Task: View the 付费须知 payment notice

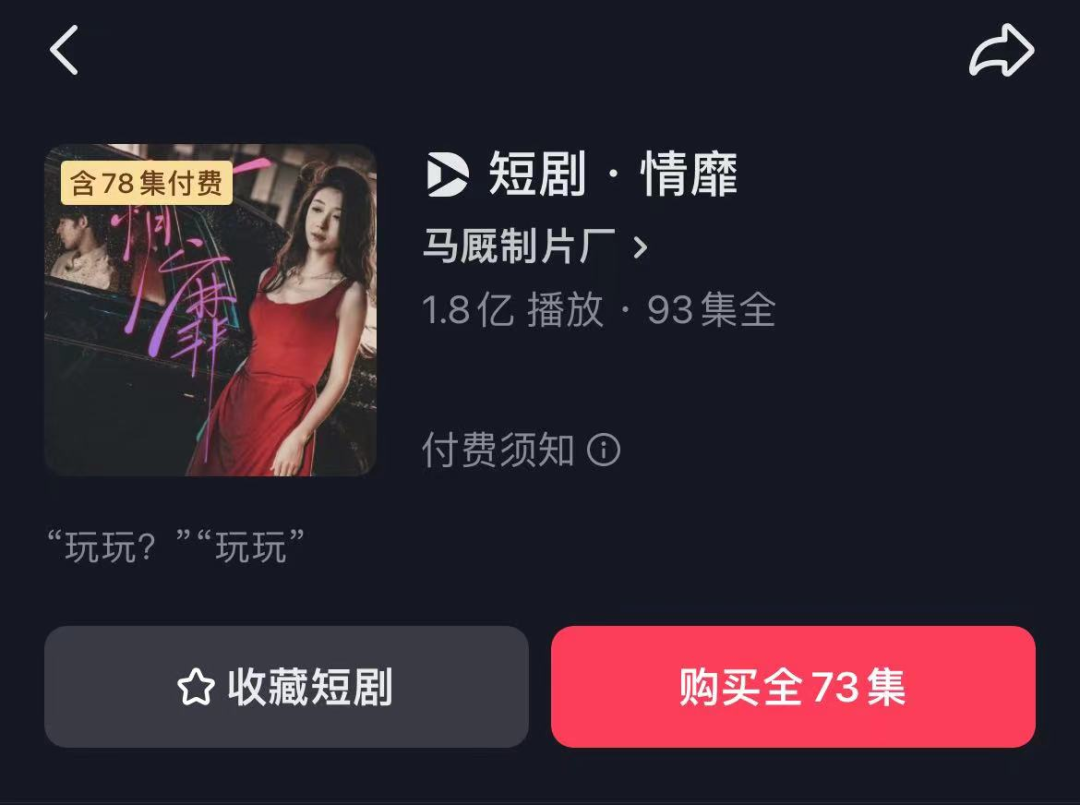Action: [521, 451]
